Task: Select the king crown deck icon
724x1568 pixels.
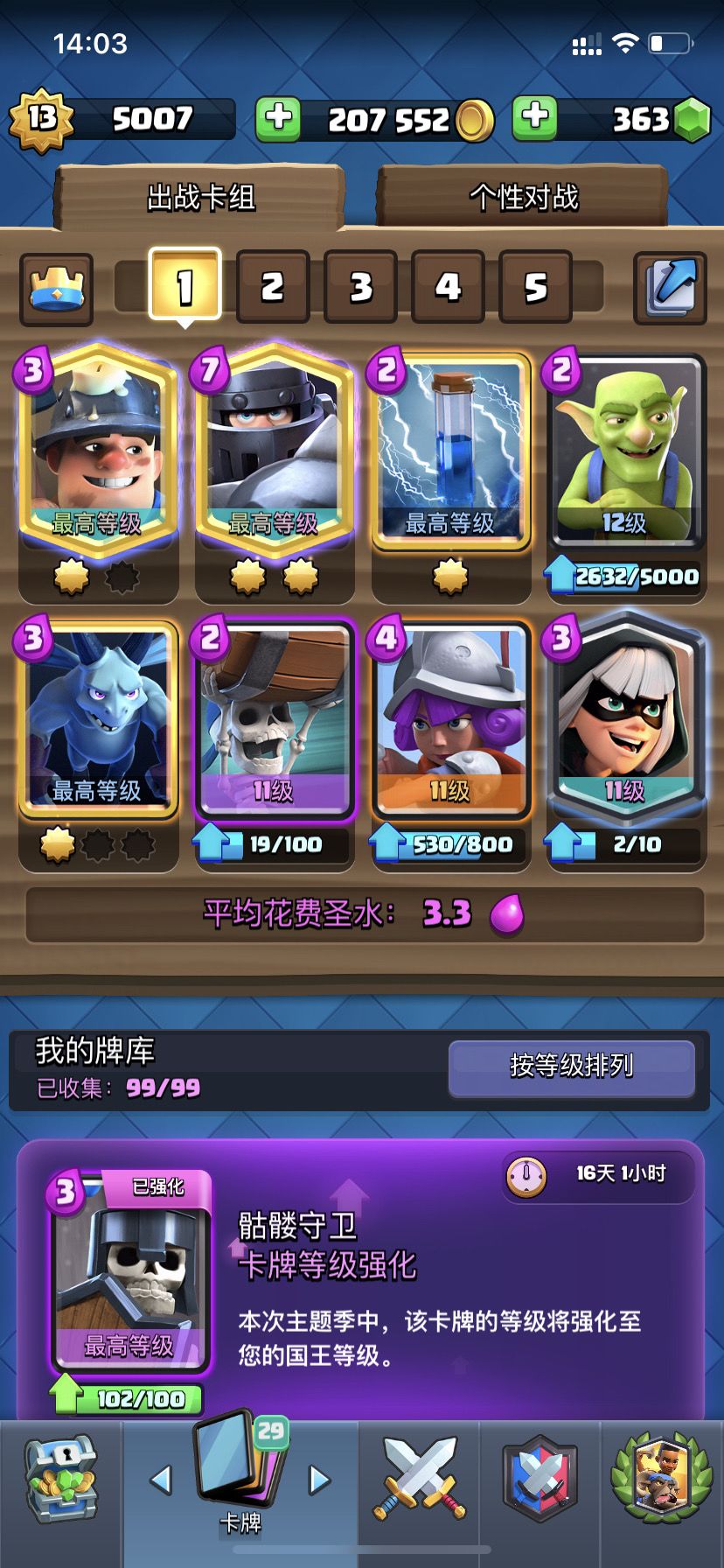Action: [x=55, y=289]
